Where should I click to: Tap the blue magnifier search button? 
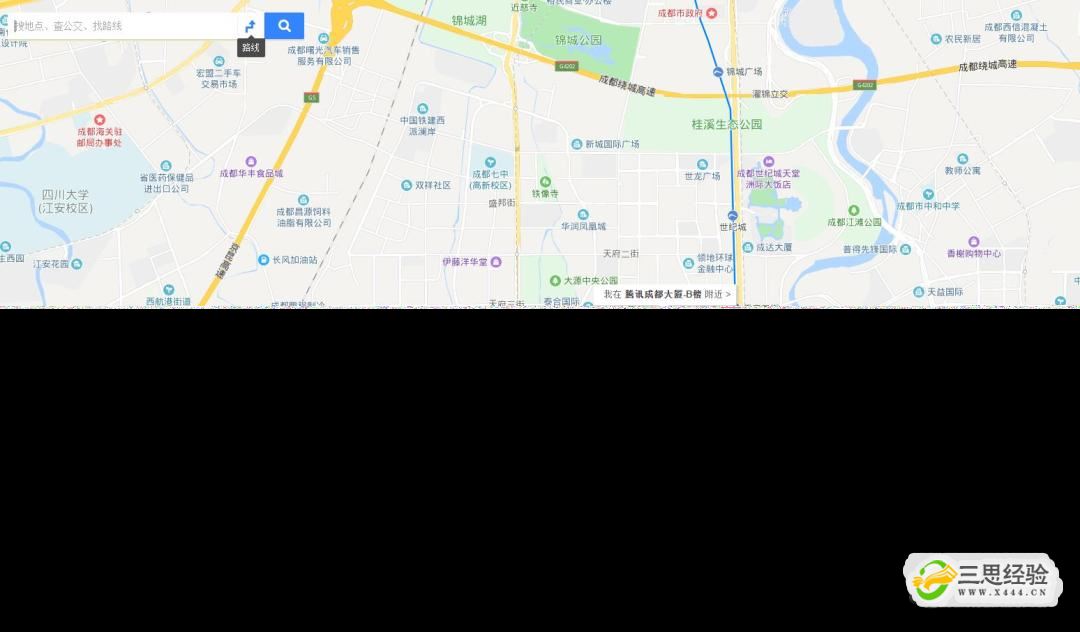point(285,26)
